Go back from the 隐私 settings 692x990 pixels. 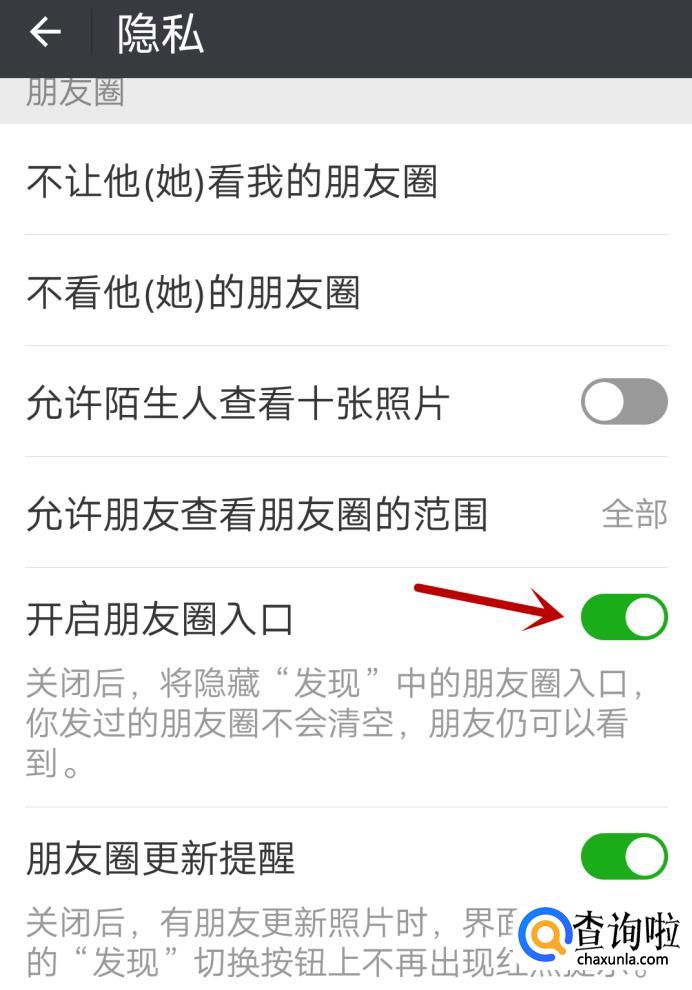[x=45, y=34]
